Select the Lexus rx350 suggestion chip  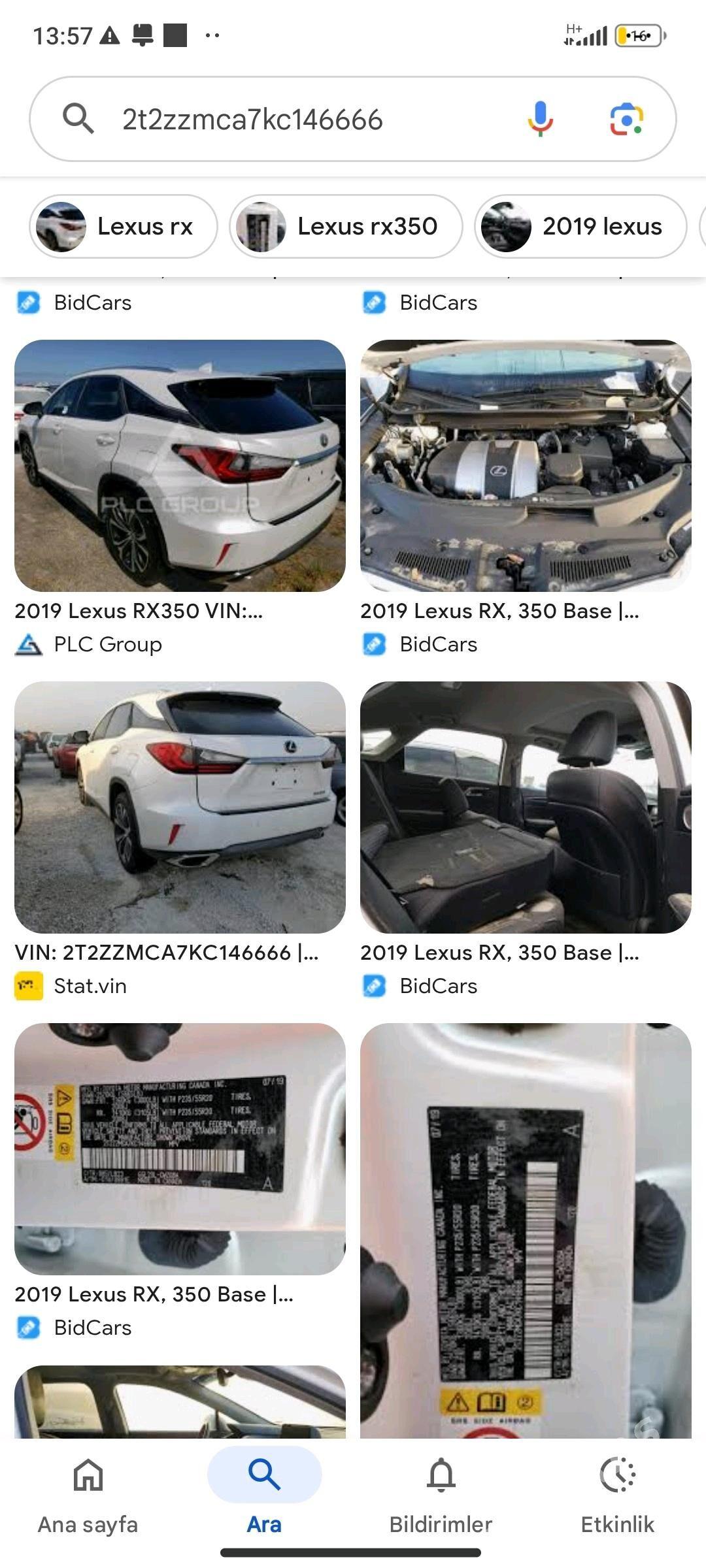(346, 227)
